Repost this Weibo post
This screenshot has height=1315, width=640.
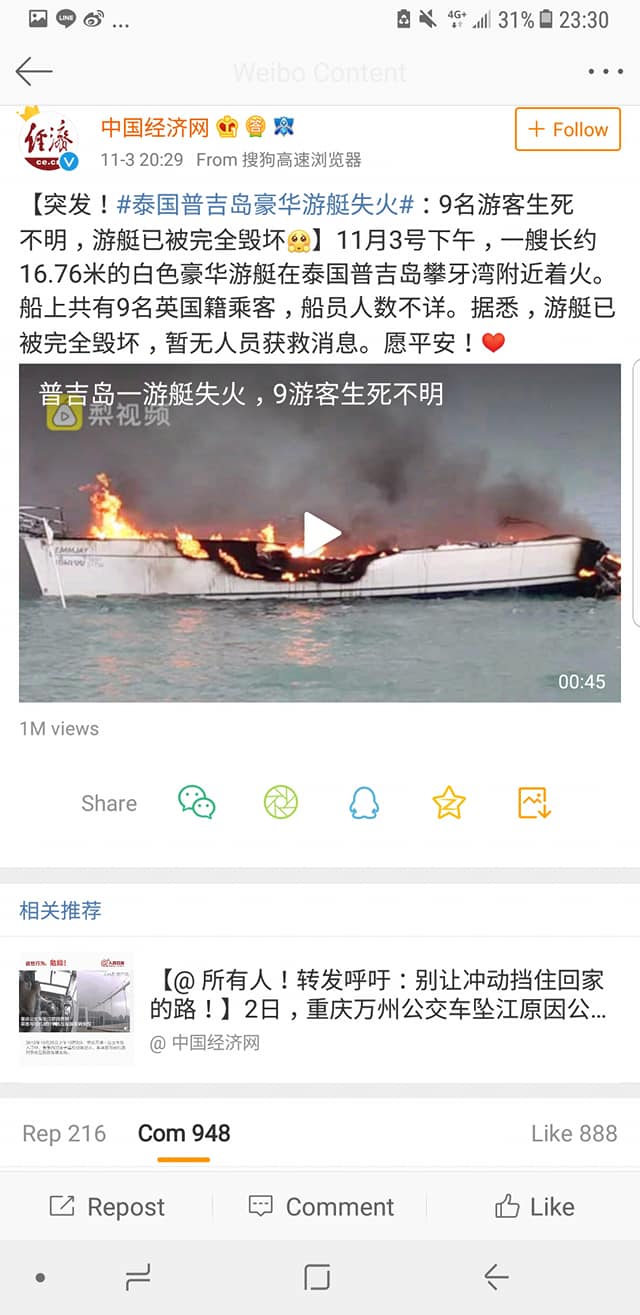click(x=107, y=1207)
